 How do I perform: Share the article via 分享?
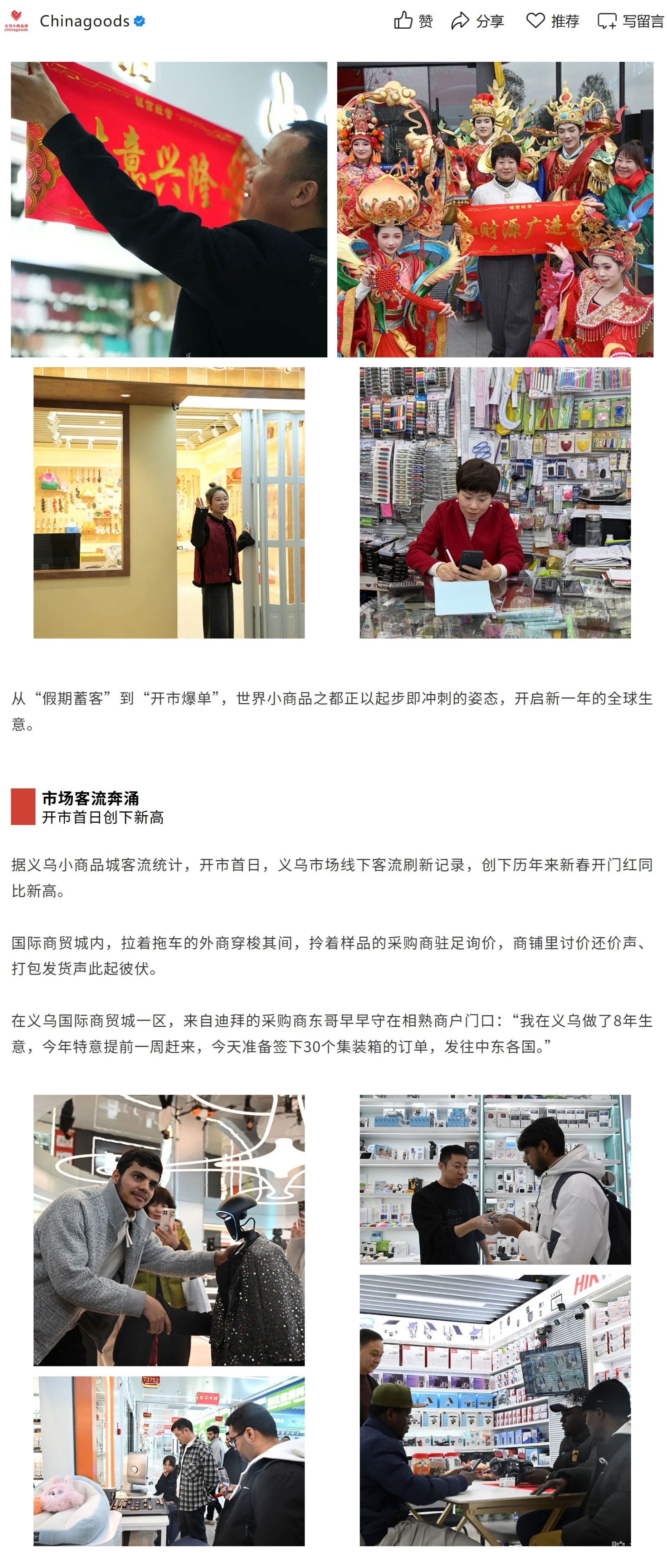pos(477,21)
